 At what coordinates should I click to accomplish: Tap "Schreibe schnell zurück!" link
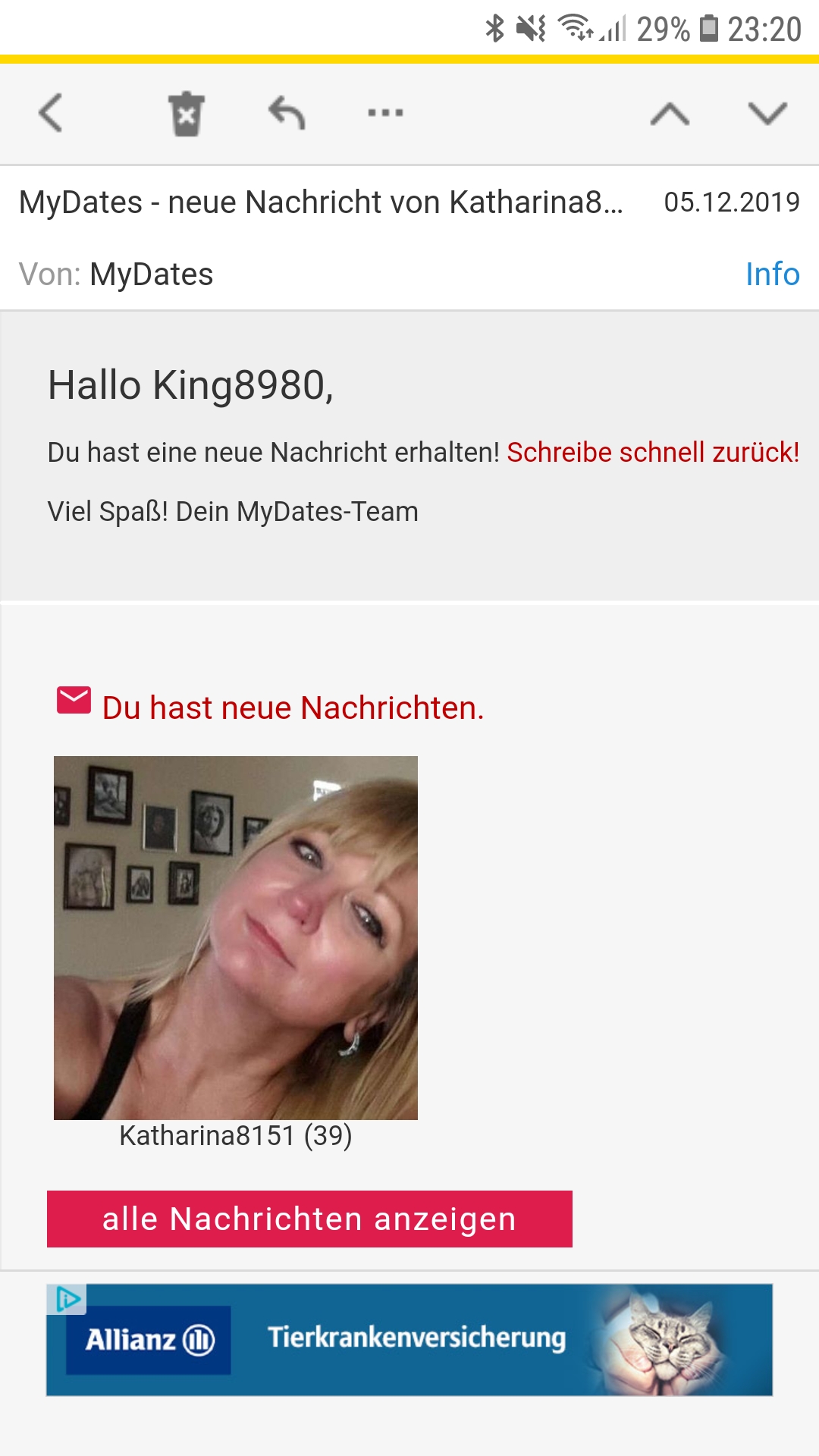pos(653,453)
